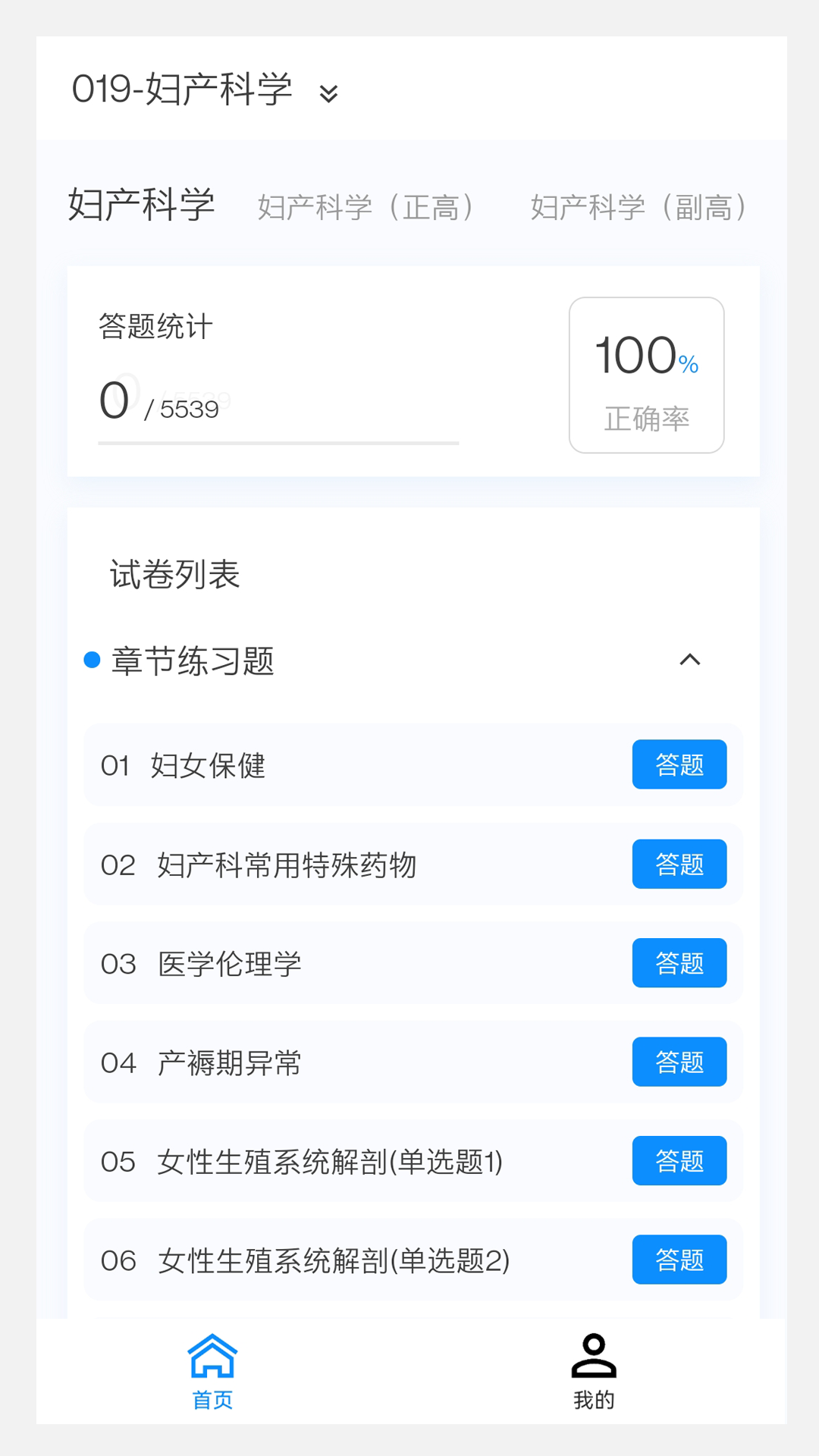Screen dimensions: 819x1456
Task: Open the subject picker chevron beside 019-妇产科学
Action: [329, 94]
